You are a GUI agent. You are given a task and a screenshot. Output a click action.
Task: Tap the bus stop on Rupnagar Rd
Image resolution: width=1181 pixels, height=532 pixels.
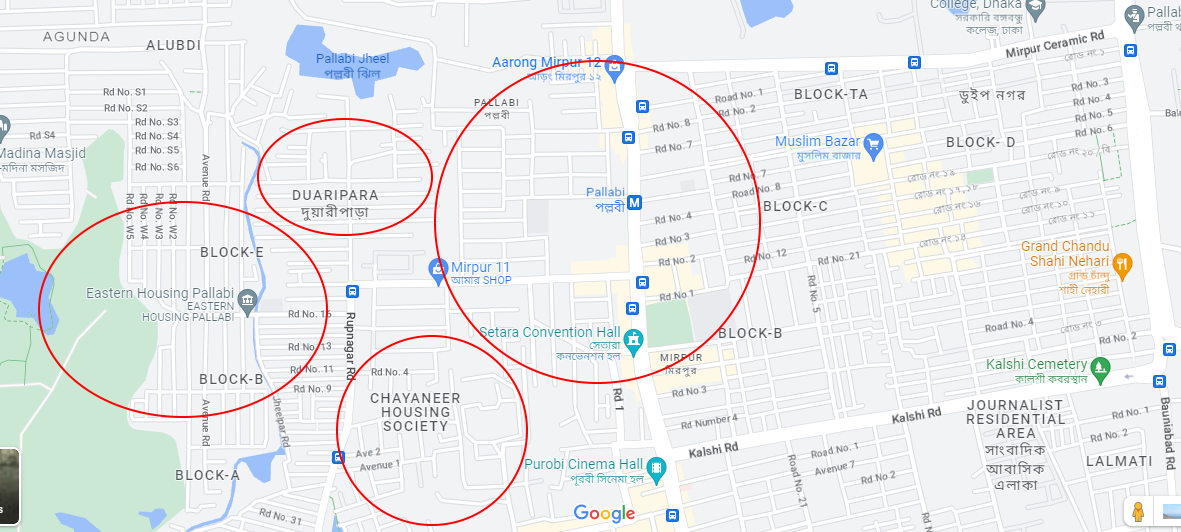pos(352,292)
